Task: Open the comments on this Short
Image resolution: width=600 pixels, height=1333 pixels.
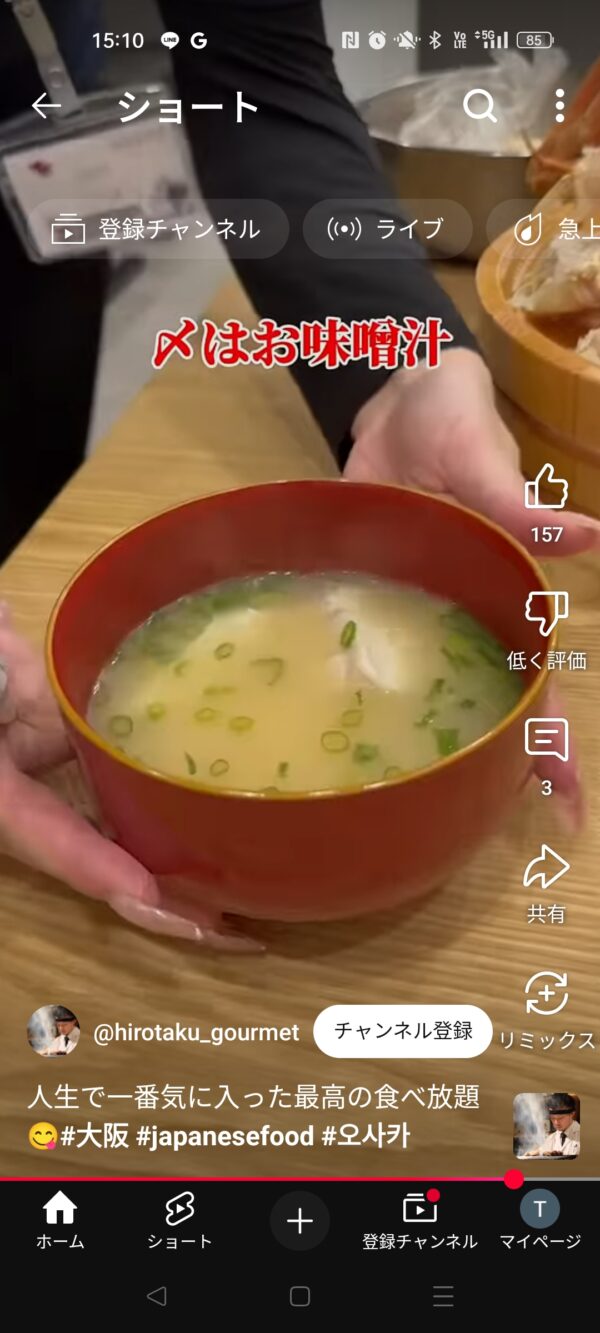Action: coord(546,741)
